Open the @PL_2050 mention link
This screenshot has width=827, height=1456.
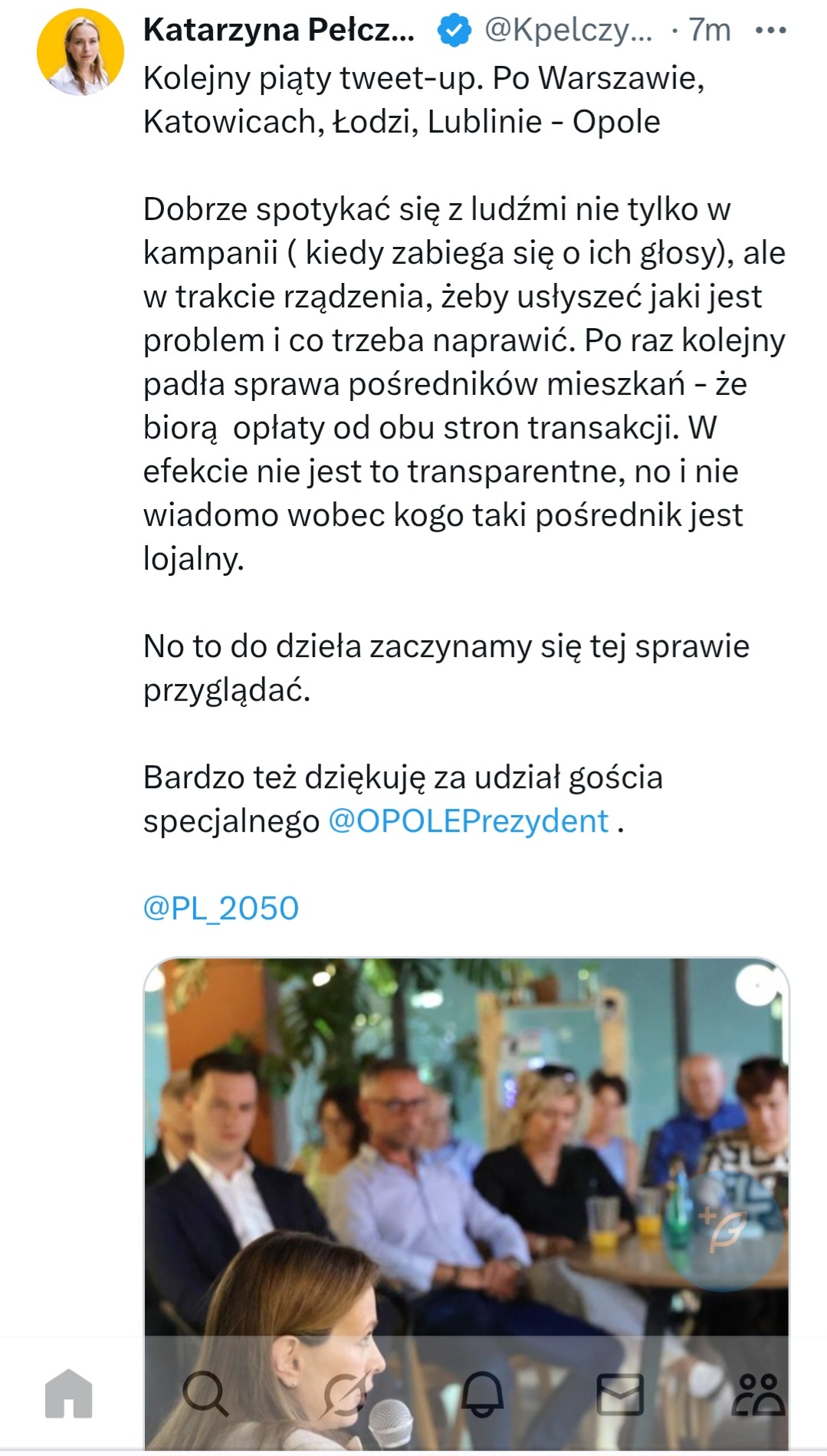point(221,909)
